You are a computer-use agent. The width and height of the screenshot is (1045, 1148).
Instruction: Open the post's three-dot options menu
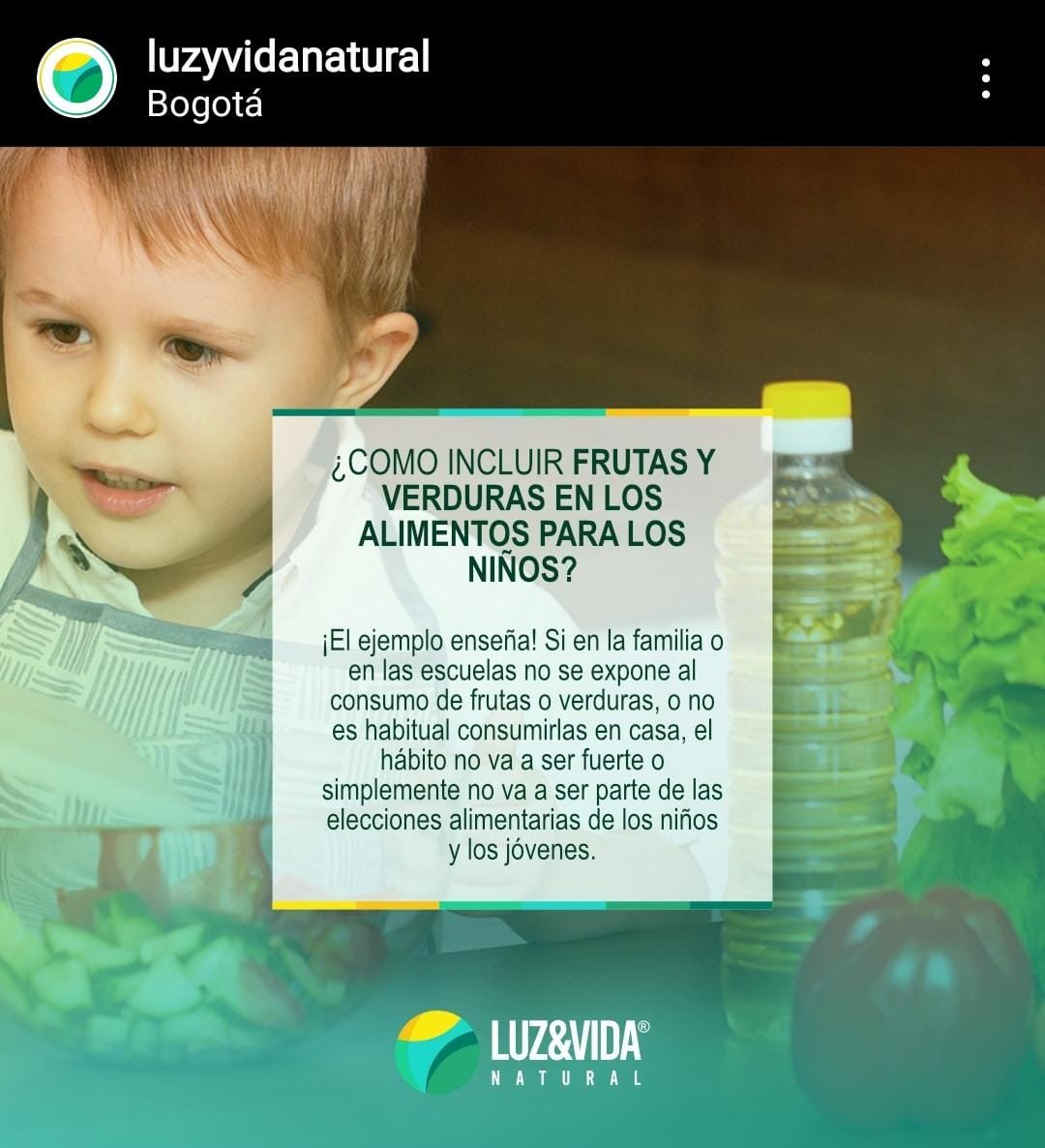point(985,78)
